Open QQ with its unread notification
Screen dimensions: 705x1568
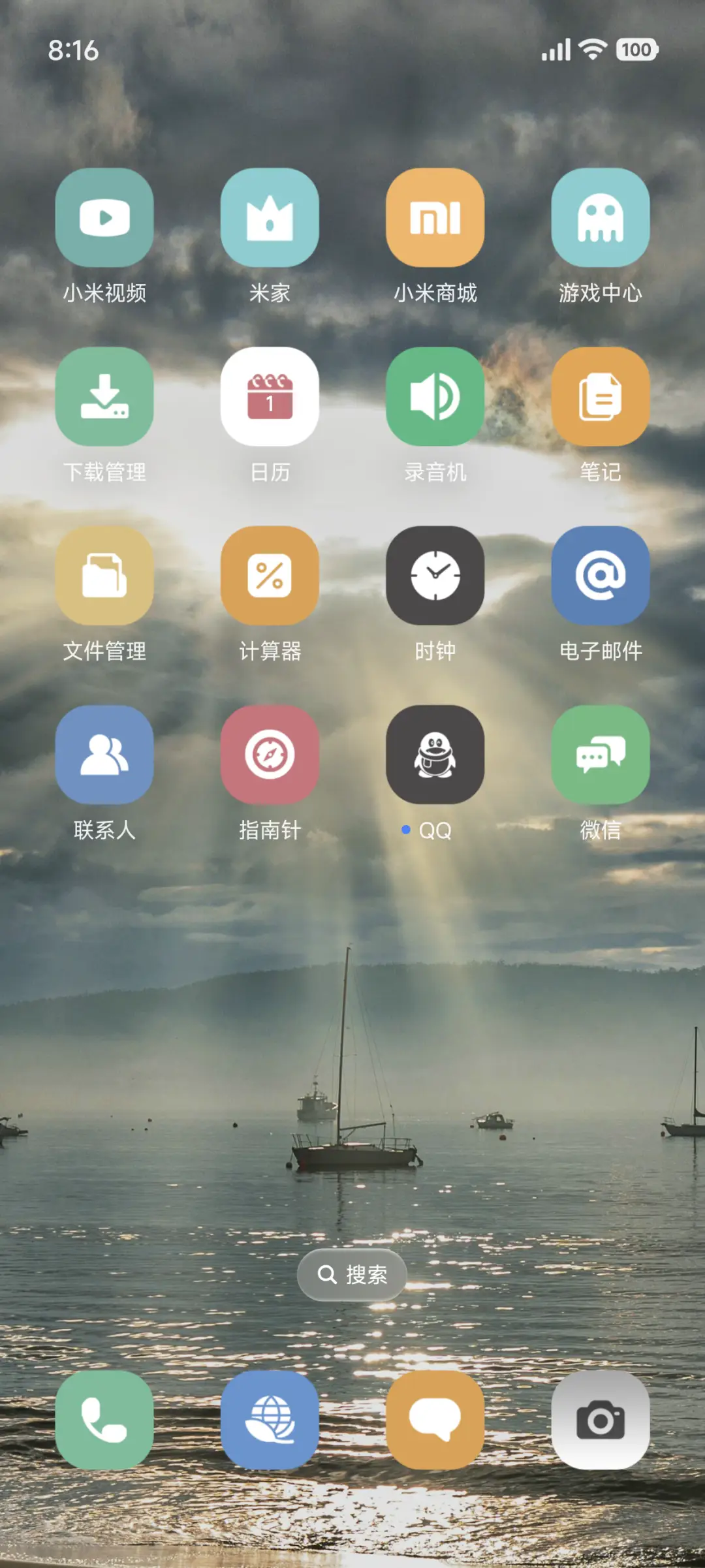tap(435, 756)
